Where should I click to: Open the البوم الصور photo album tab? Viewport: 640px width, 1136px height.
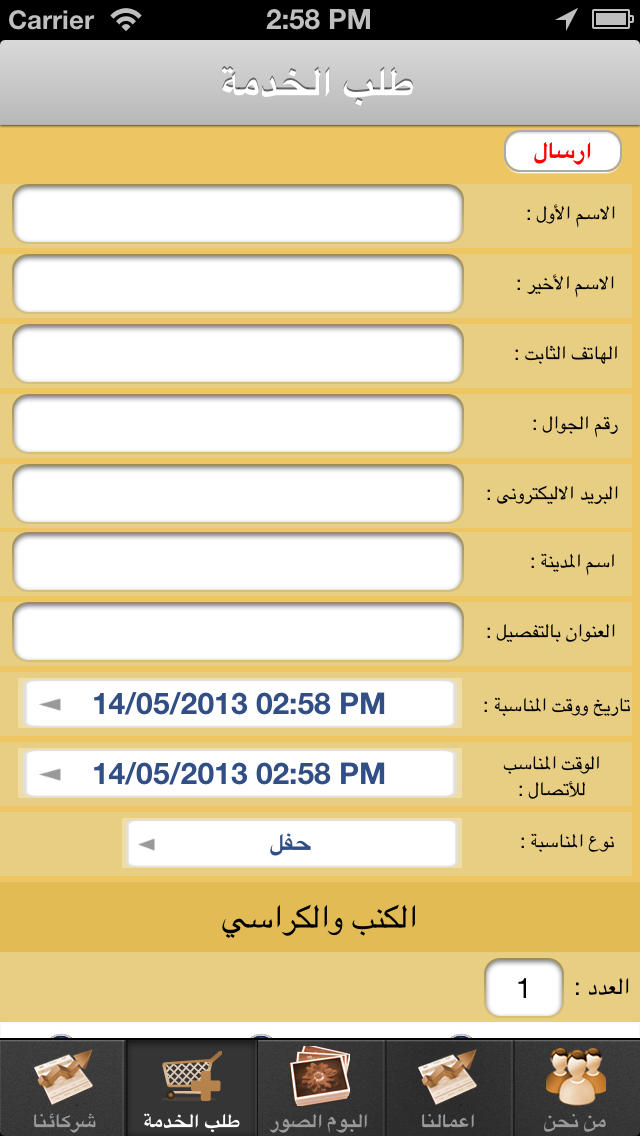pyautogui.click(x=320, y=1087)
